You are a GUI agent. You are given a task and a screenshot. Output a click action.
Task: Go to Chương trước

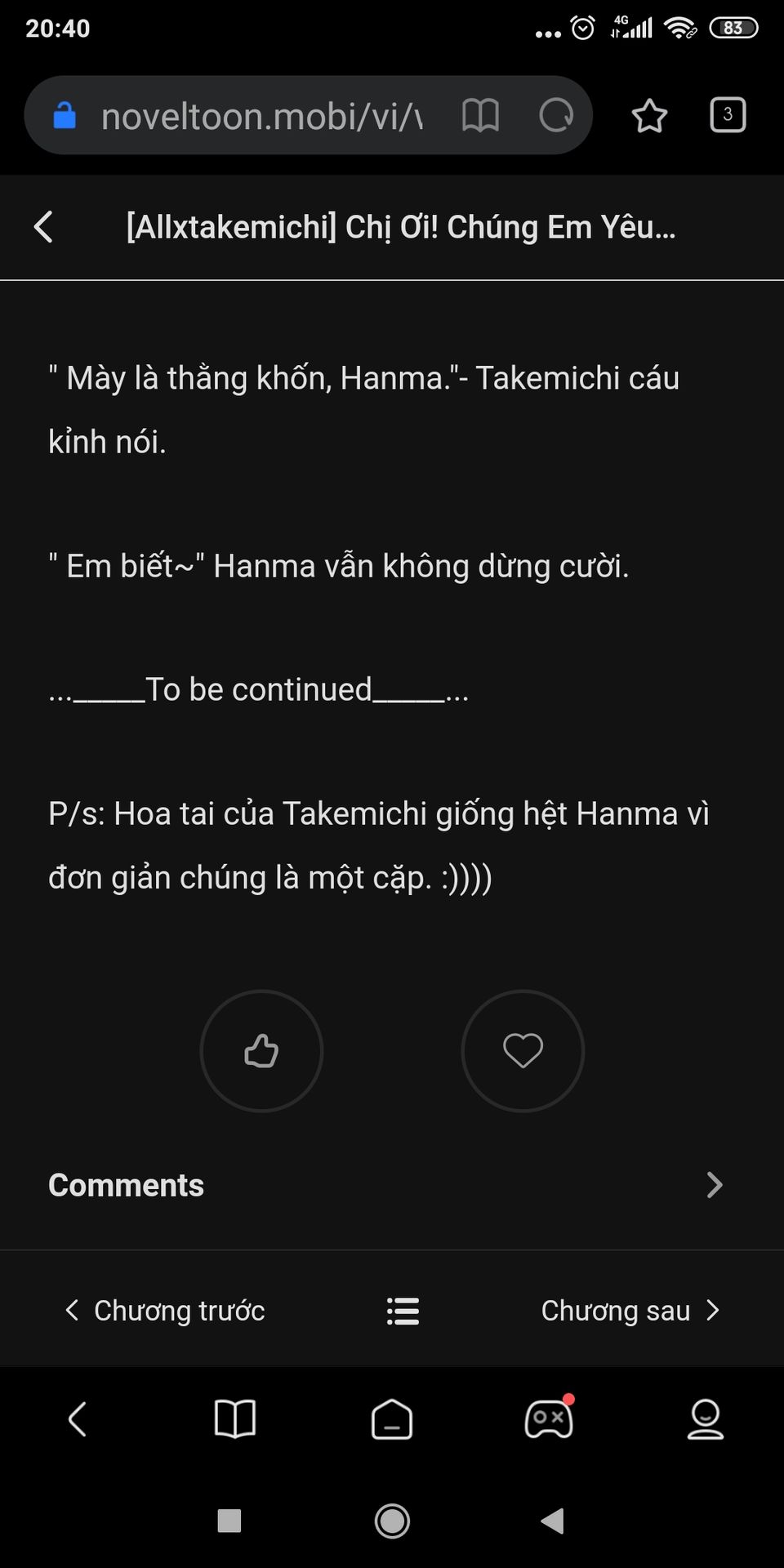[165, 1311]
